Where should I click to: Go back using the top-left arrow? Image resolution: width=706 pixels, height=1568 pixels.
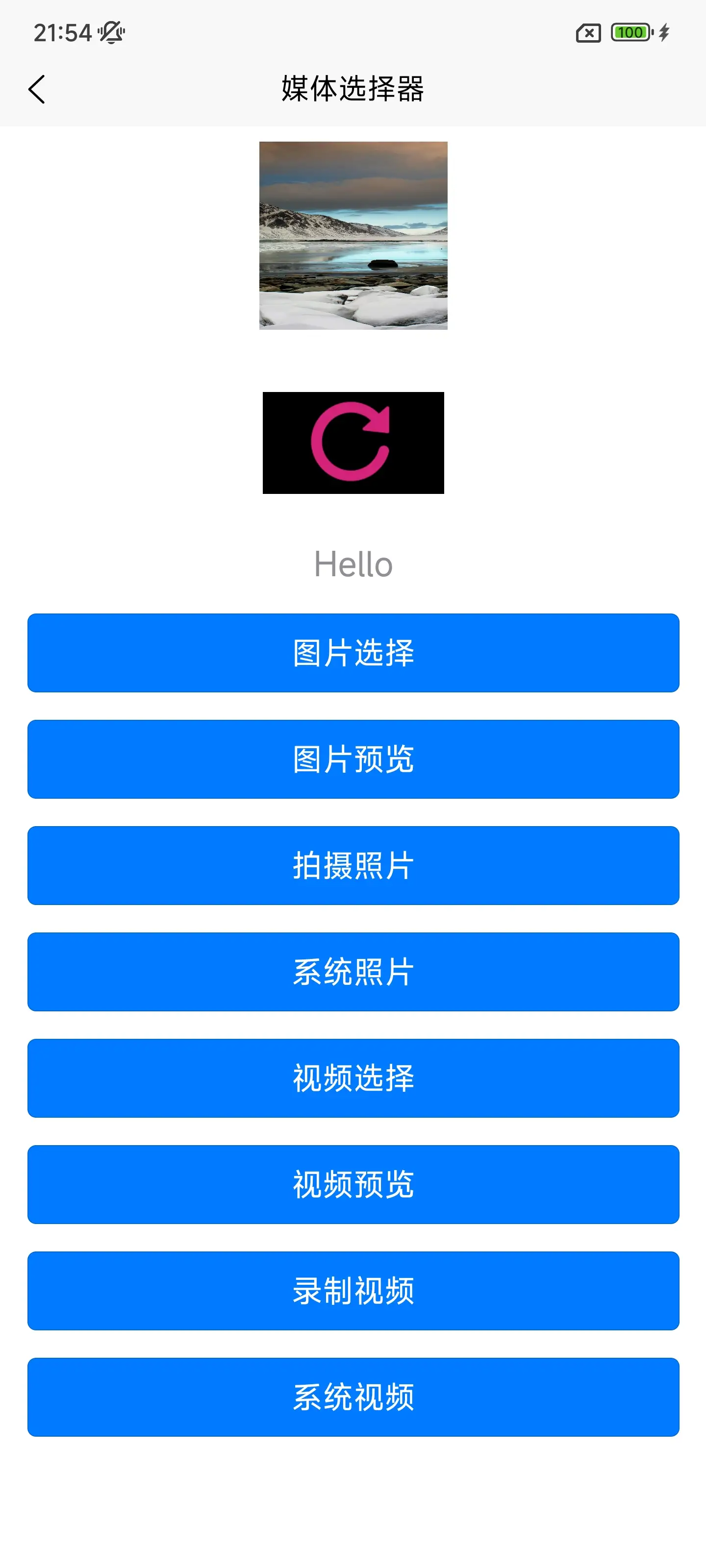[37, 90]
